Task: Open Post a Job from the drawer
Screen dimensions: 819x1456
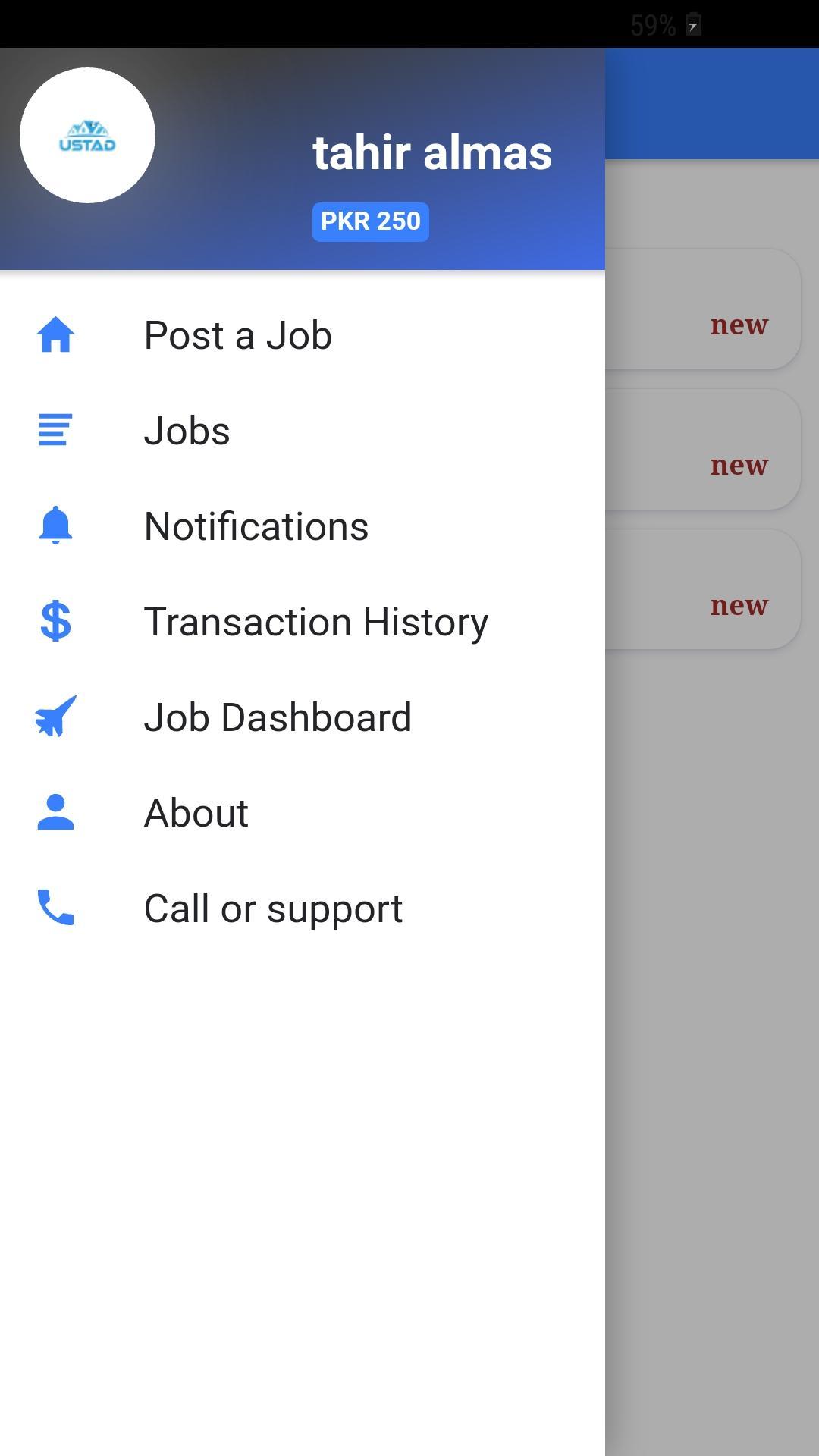Action: tap(238, 335)
